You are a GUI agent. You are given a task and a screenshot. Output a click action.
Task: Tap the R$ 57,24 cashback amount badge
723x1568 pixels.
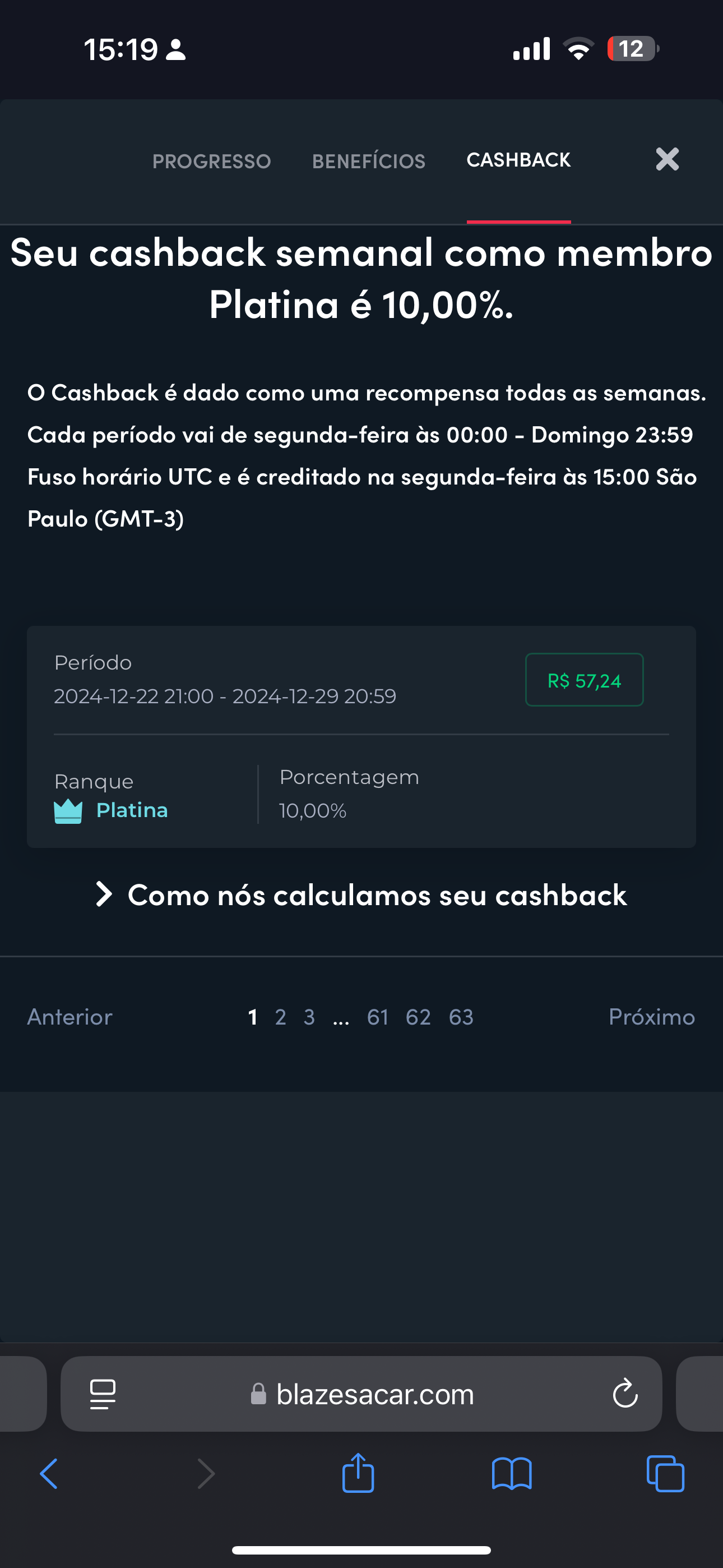583,680
